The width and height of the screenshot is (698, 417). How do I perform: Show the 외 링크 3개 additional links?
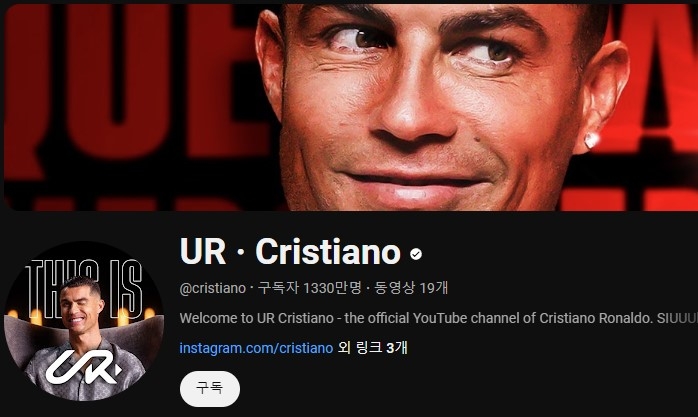(x=373, y=348)
